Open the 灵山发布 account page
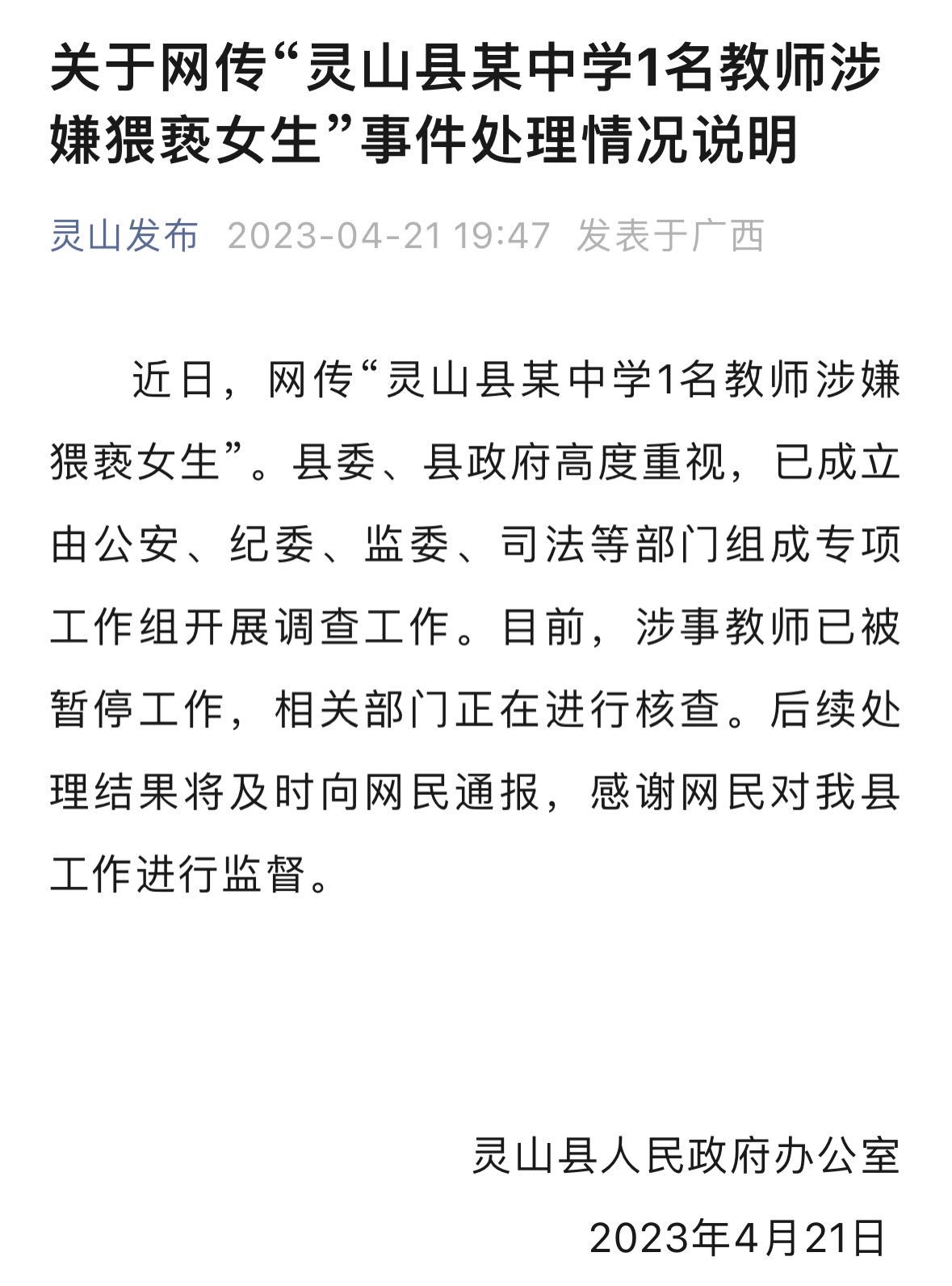Screen dimensions: 952x1286 point(124,237)
